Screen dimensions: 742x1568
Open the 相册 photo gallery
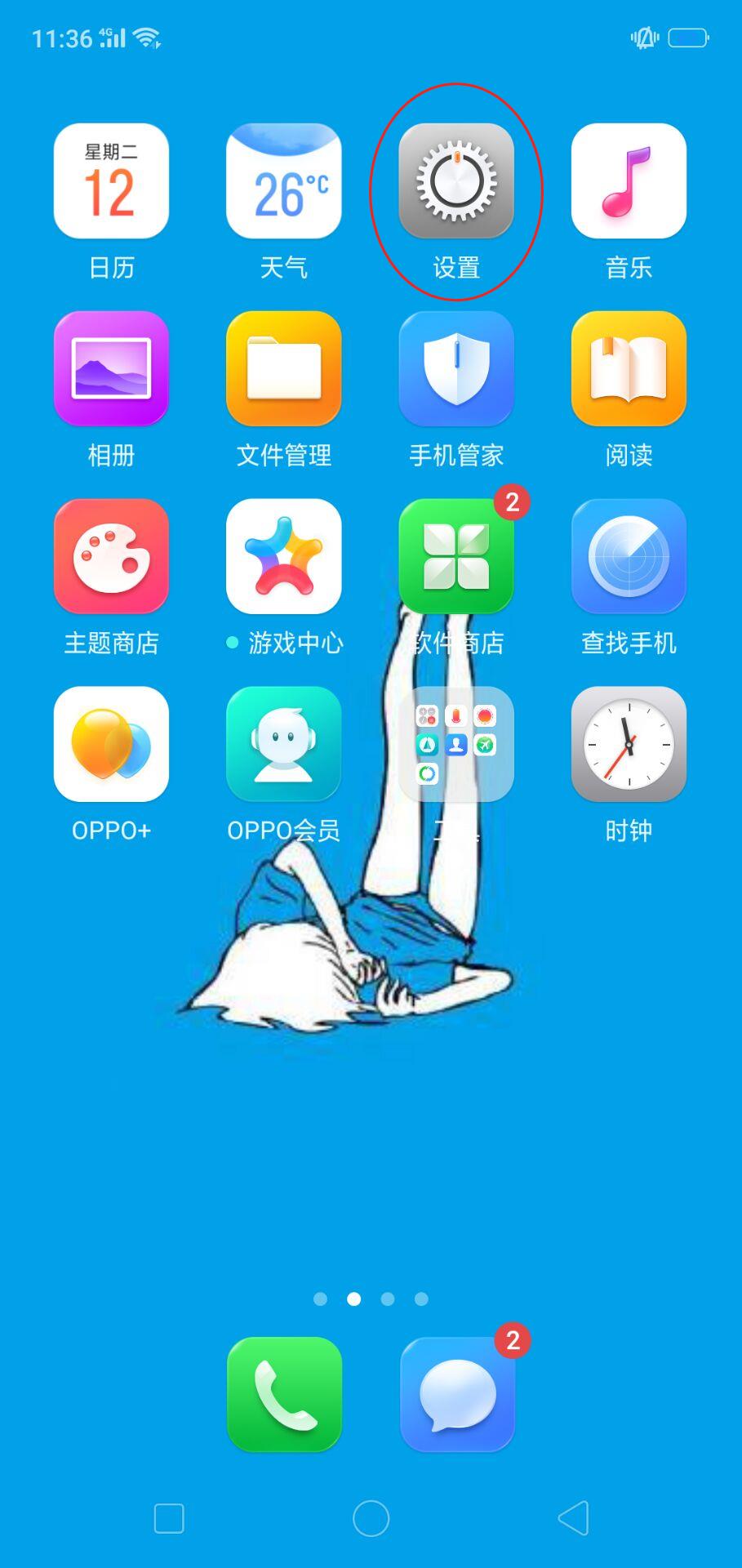click(111, 368)
